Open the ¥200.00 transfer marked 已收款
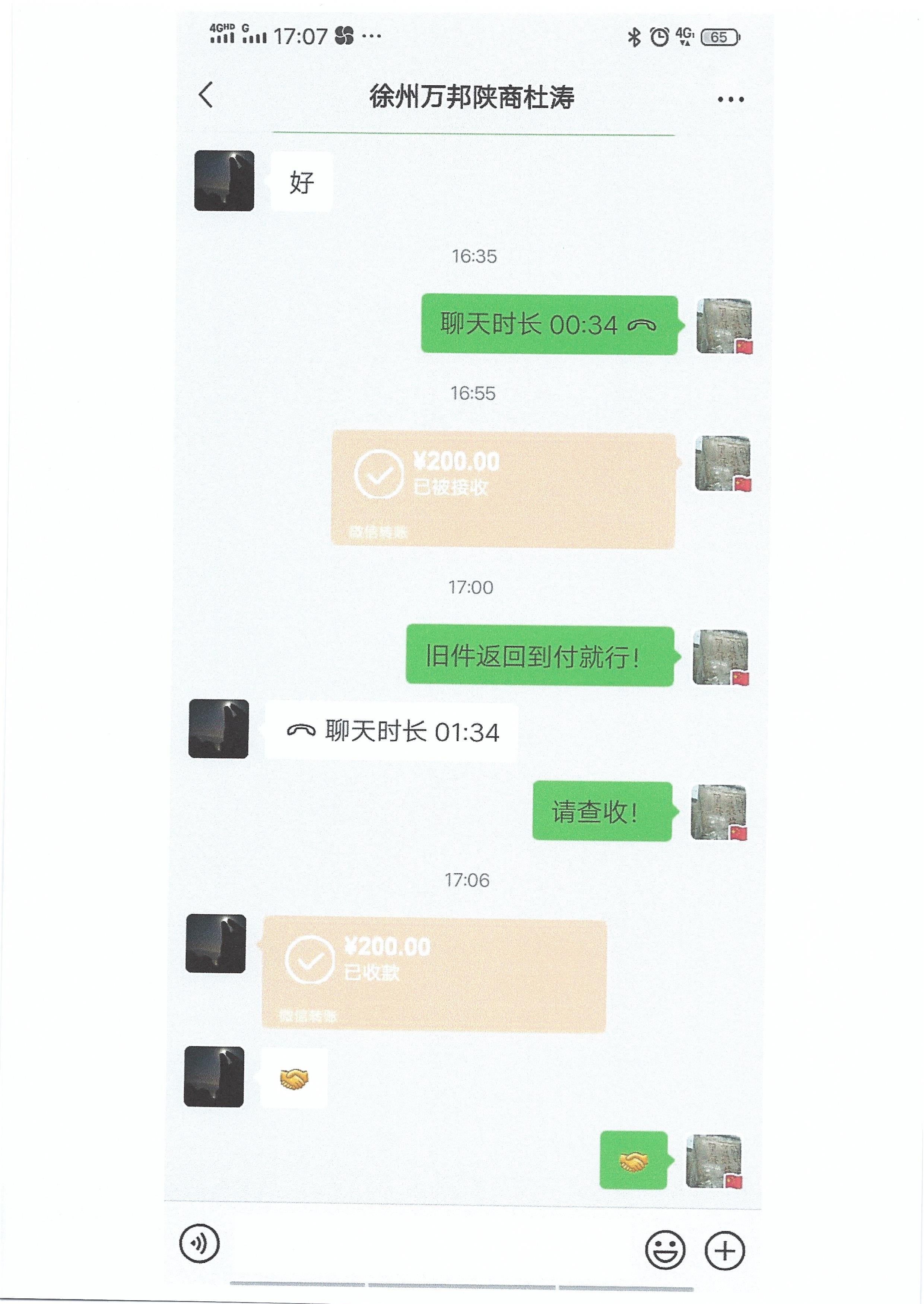 click(434, 975)
